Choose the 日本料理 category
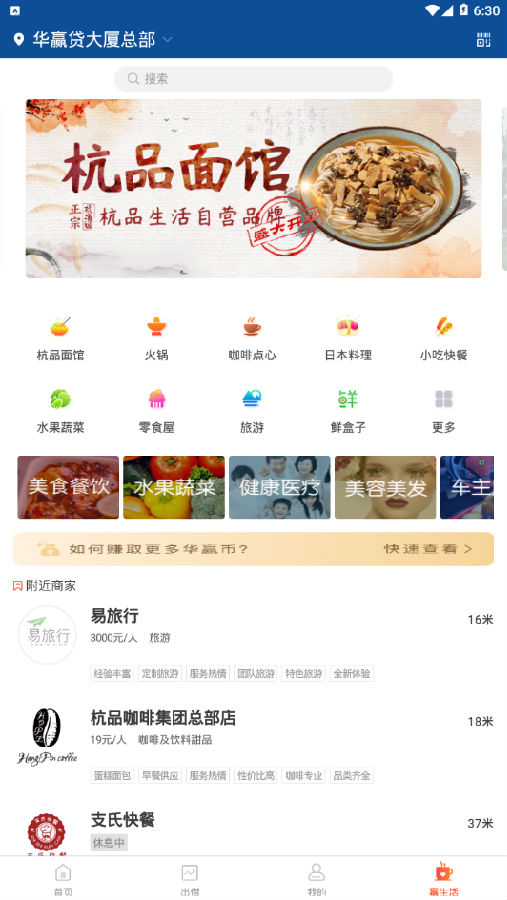Viewport: 507px width, 900px height. (348, 338)
